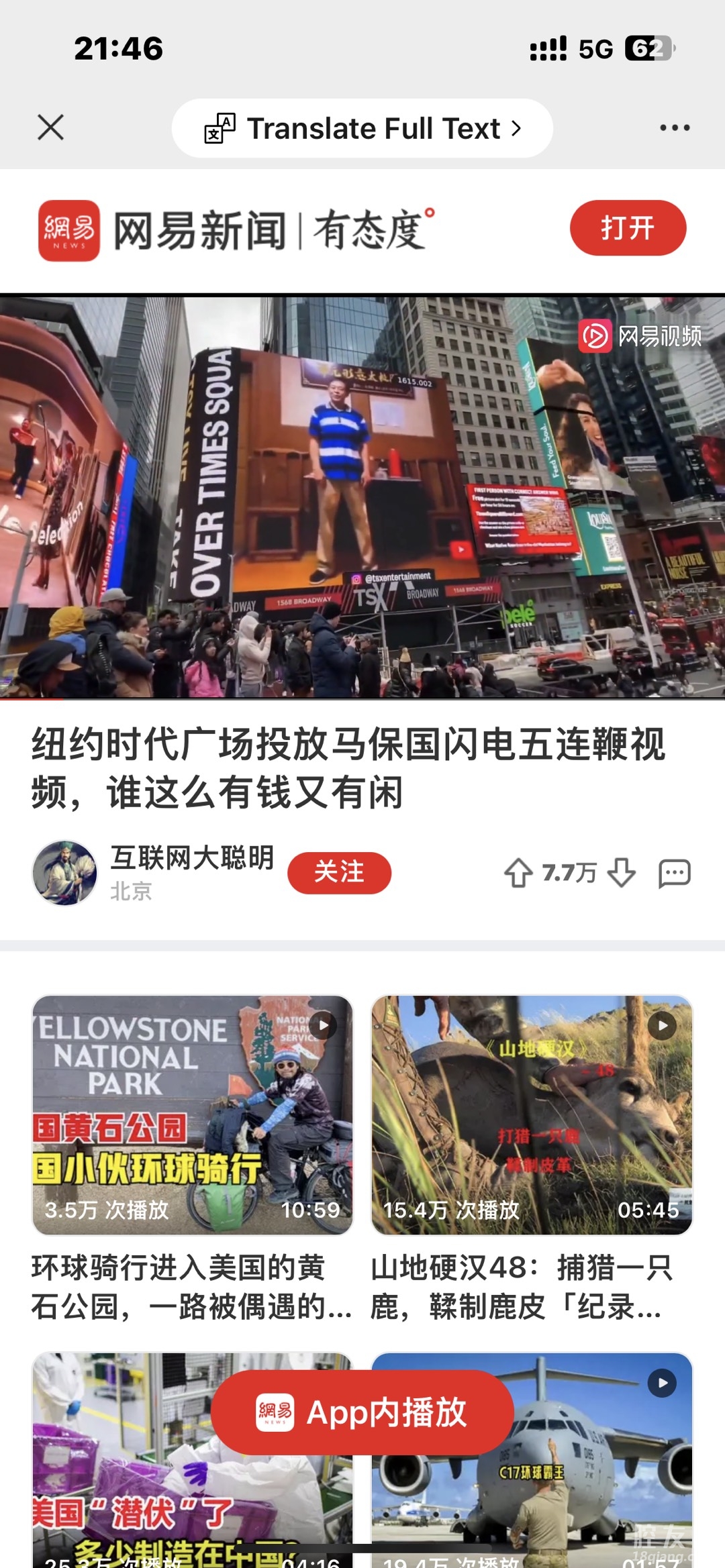Follow 互联网大聪明 with 关注 button
The width and height of the screenshot is (725, 1568).
click(x=339, y=873)
